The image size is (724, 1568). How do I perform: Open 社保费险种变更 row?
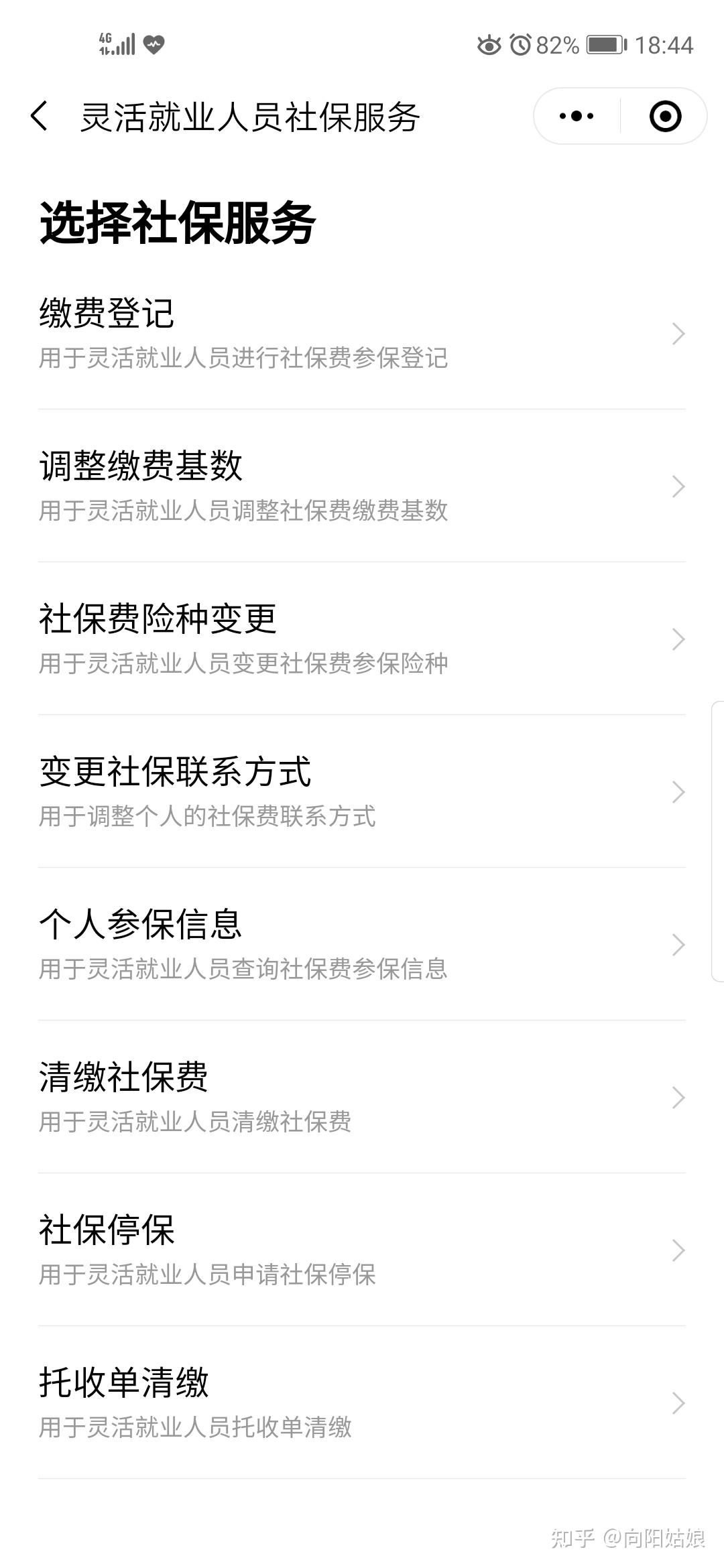[362, 639]
